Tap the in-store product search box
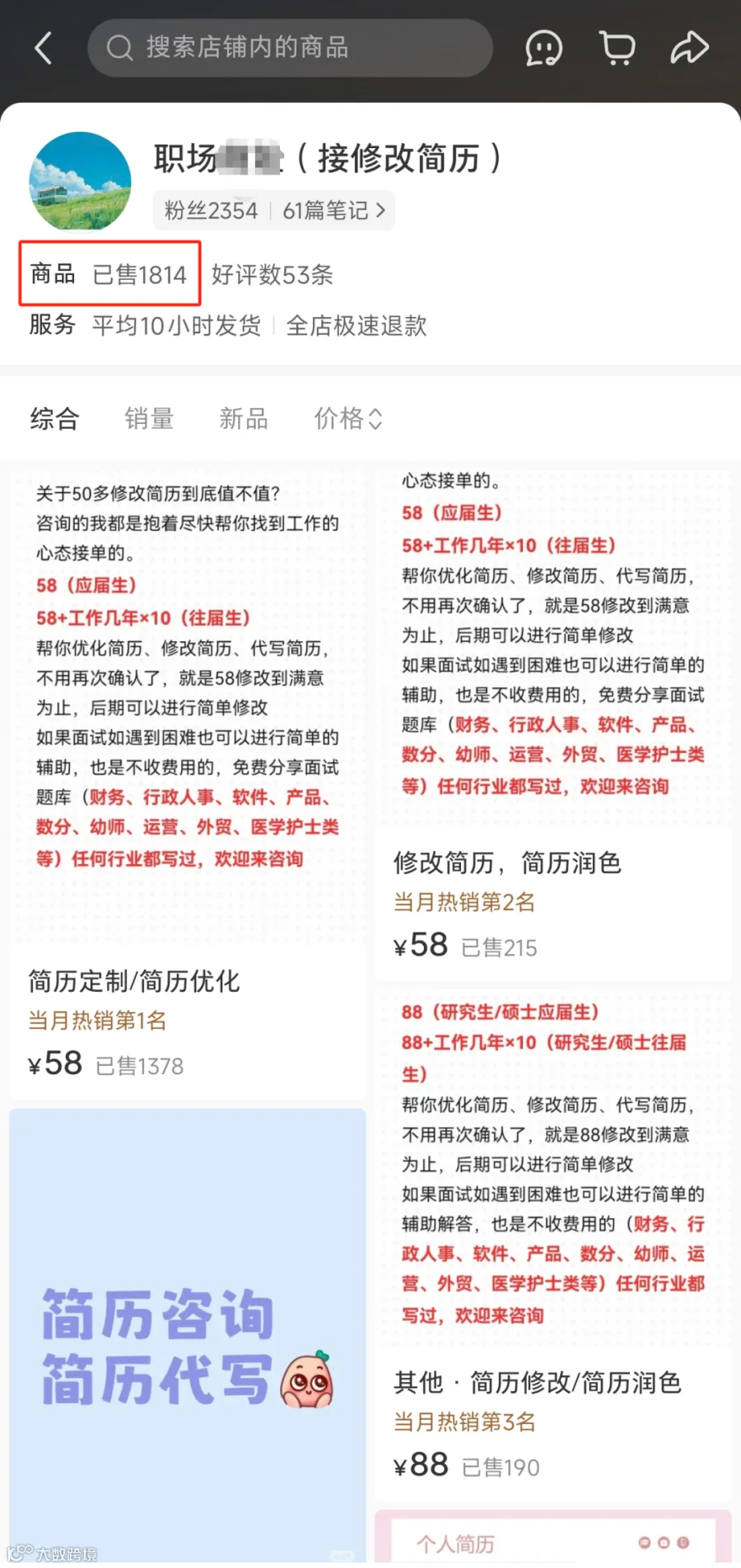The image size is (741, 1568). pos(290,48)
